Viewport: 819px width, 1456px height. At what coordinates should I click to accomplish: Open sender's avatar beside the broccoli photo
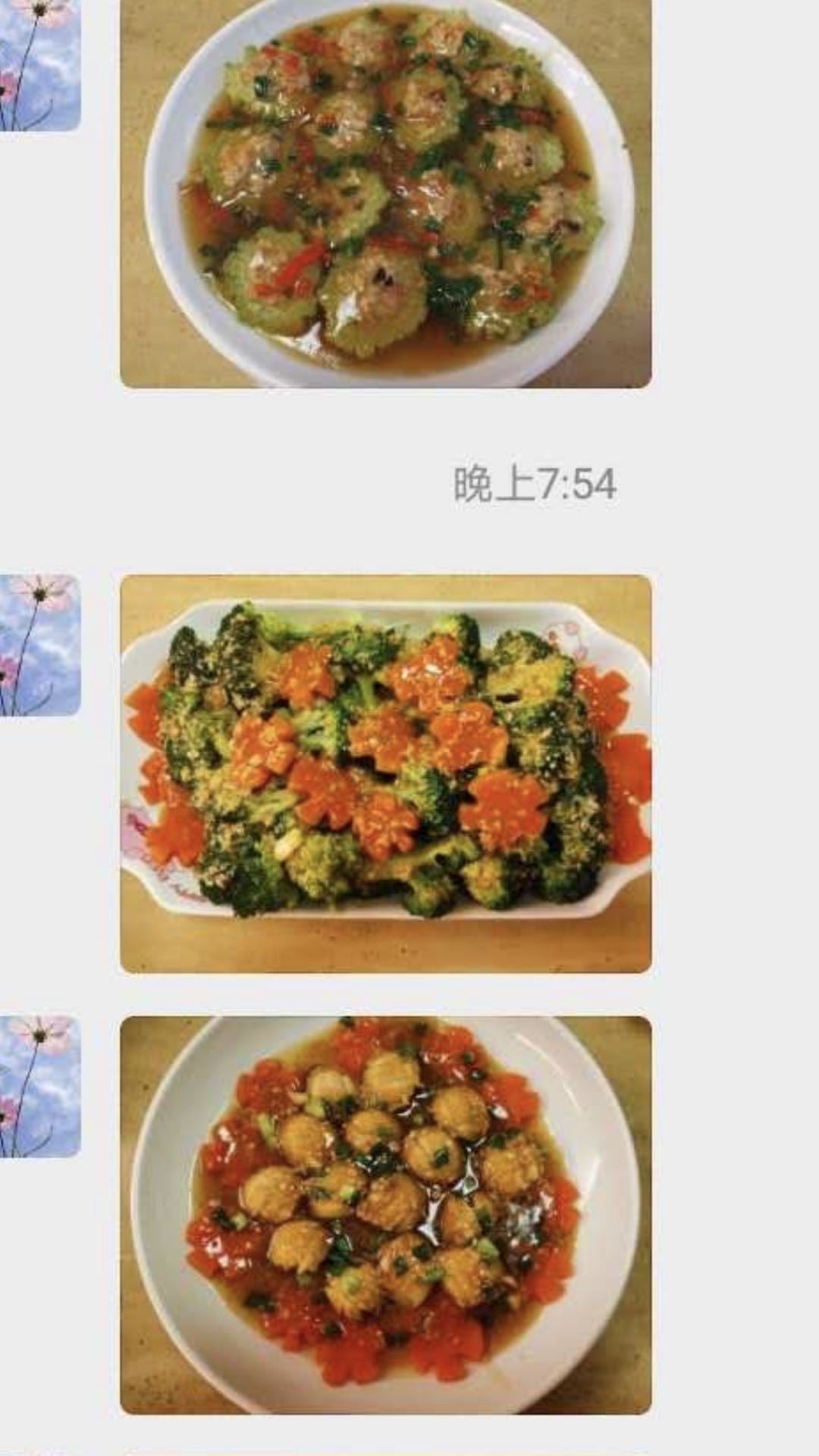click(x=39, y=645)
